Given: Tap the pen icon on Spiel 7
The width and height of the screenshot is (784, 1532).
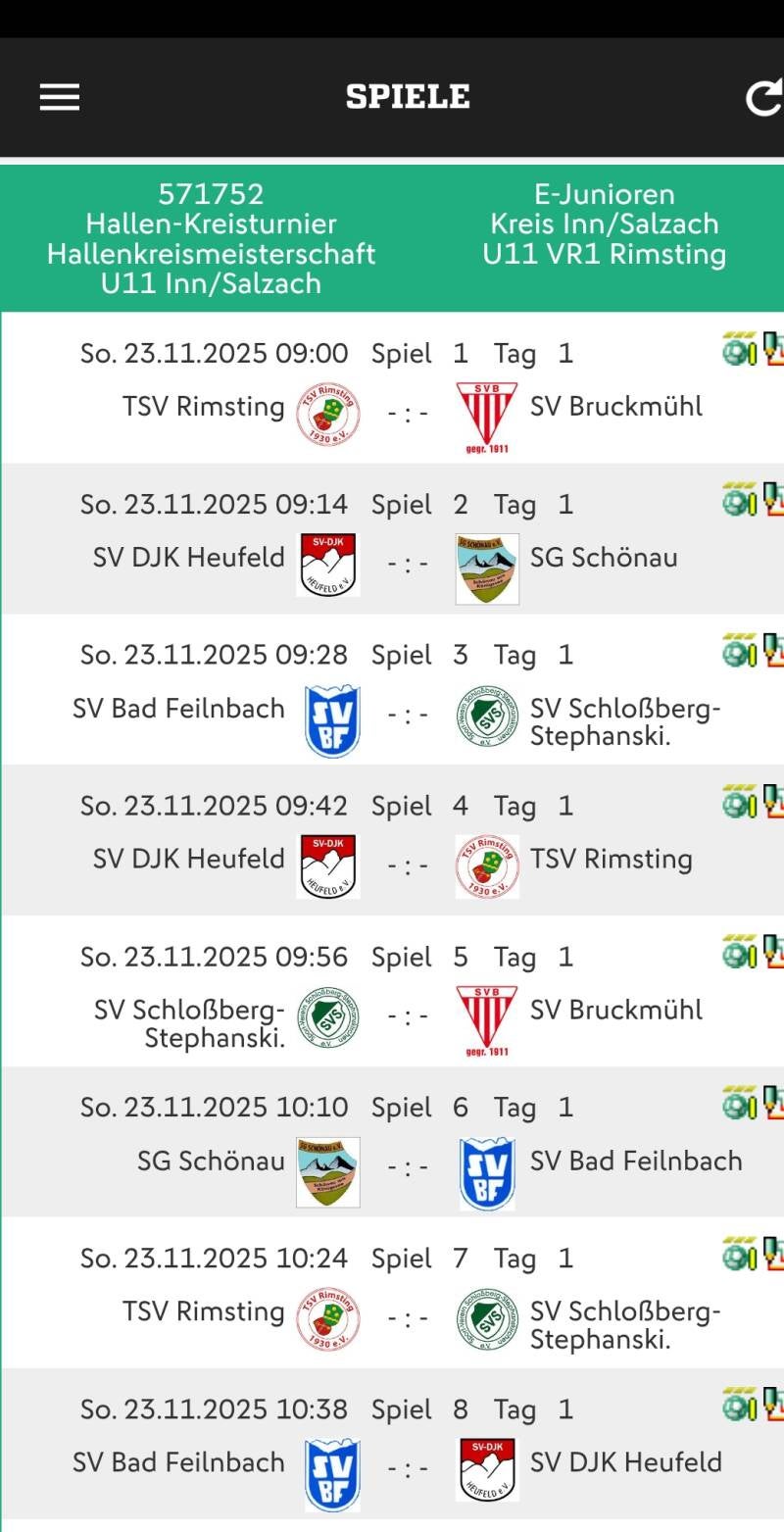Looking at the screenshot, I should (x=773, y=1255).
